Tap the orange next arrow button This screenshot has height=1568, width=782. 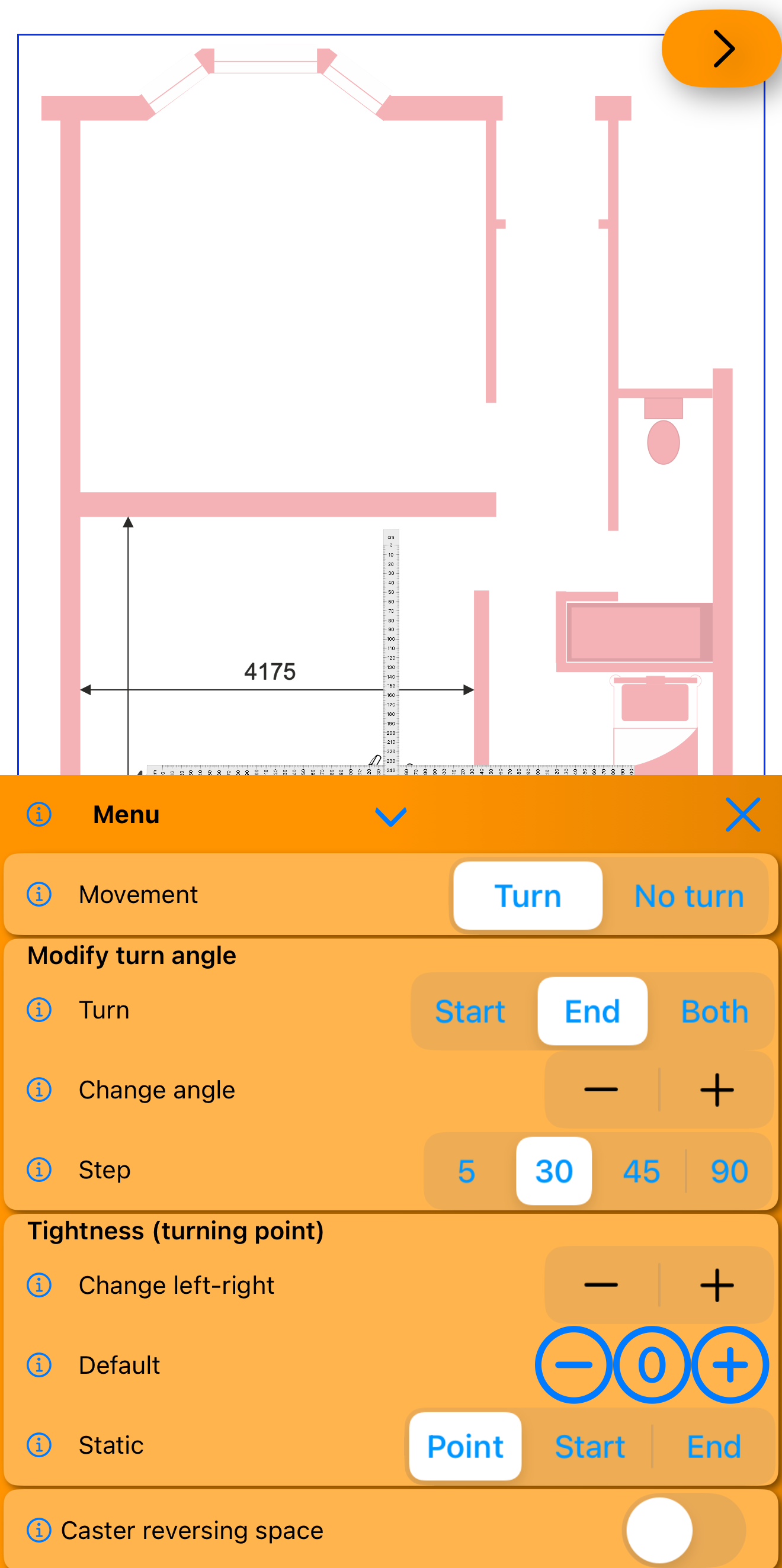pos(722,49)
